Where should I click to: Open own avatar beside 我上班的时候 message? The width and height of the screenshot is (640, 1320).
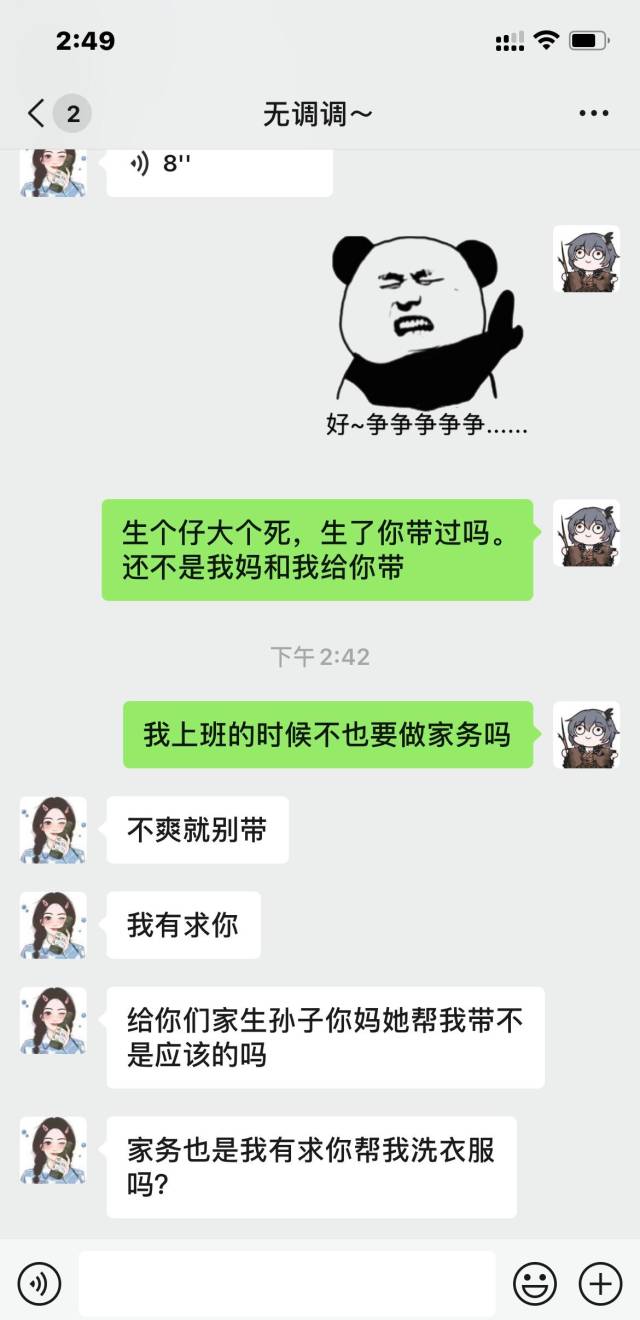[x=587, y=735]
